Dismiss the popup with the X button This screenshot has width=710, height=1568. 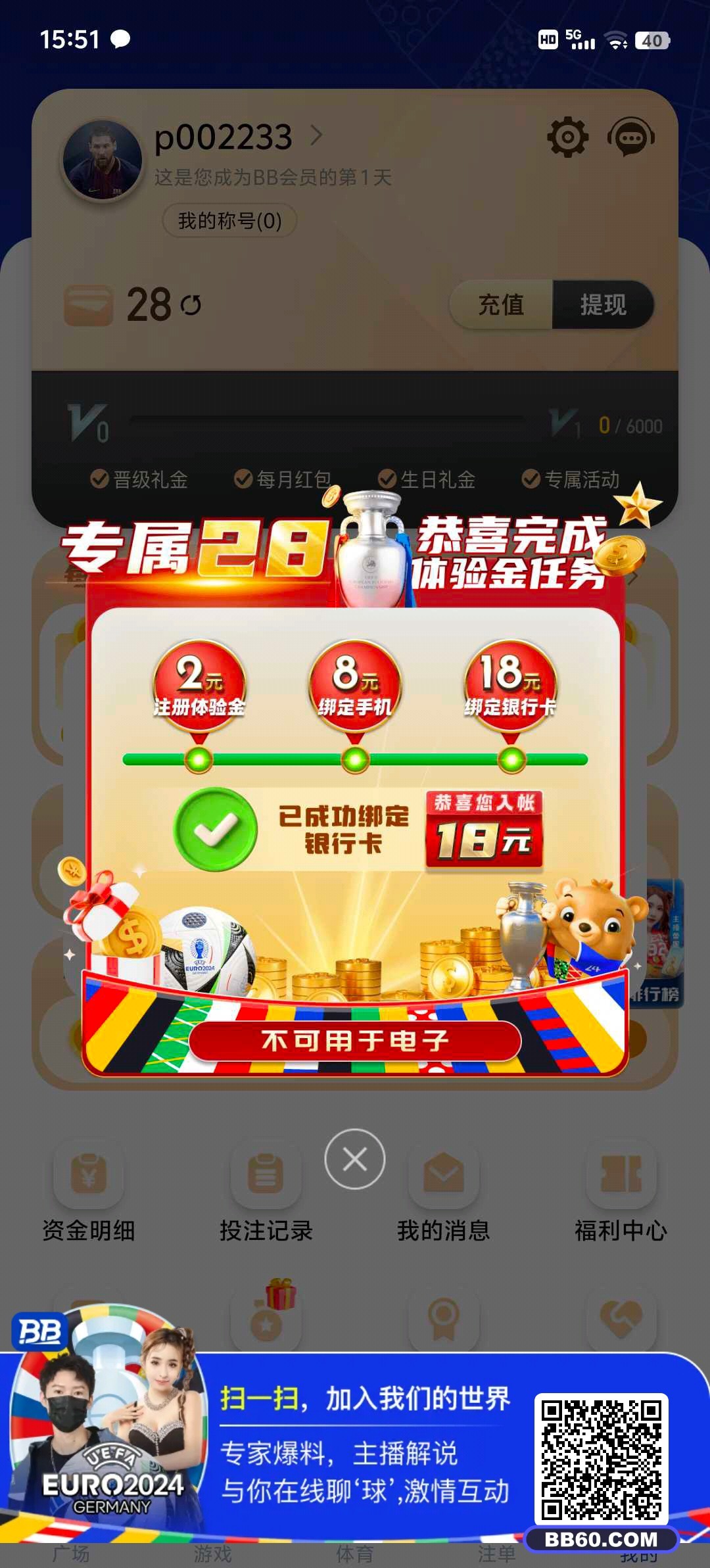click(x=355, y=1159)
